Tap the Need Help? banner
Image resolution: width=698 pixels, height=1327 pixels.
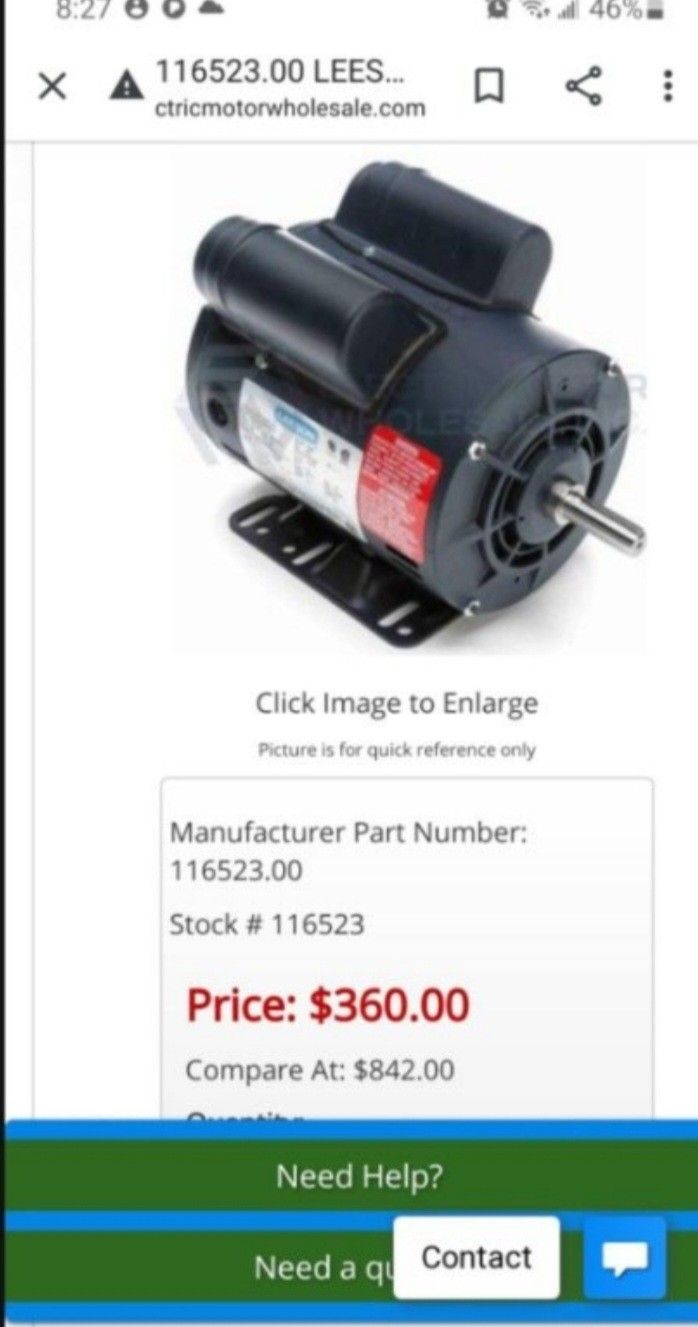360,1176
